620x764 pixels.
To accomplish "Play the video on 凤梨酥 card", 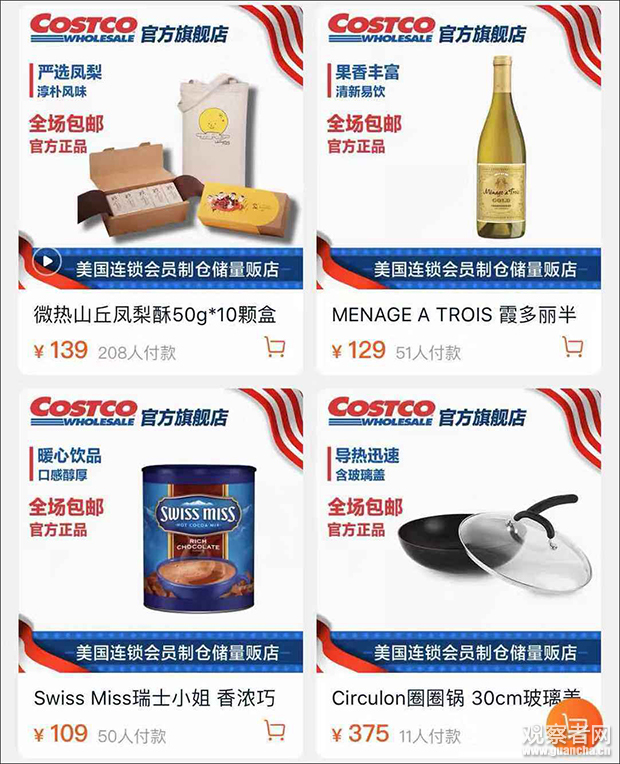I will (x=46, y=262).
